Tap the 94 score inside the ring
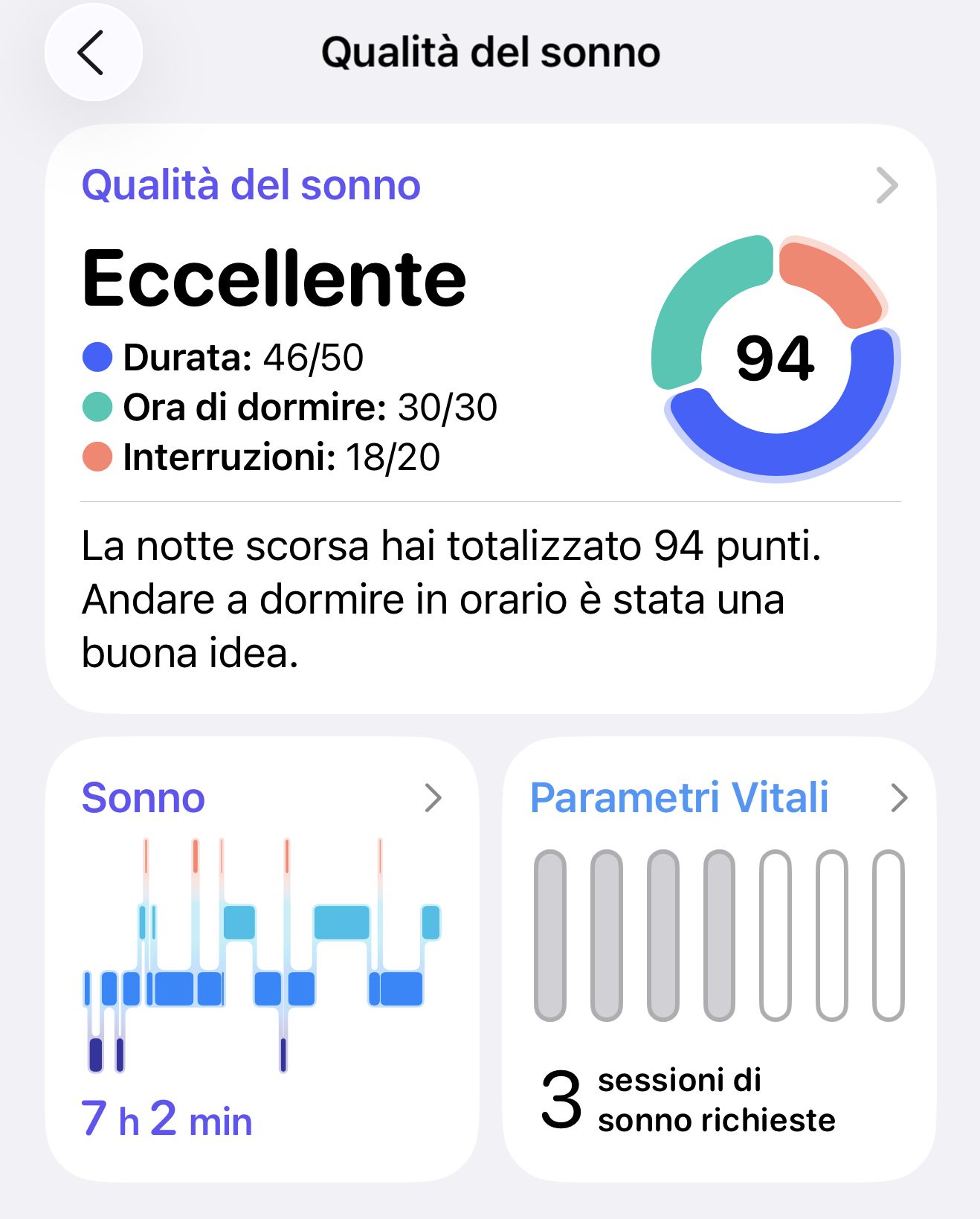The image size is (980, 1219). pyautogui.click(x=774, y=359)
